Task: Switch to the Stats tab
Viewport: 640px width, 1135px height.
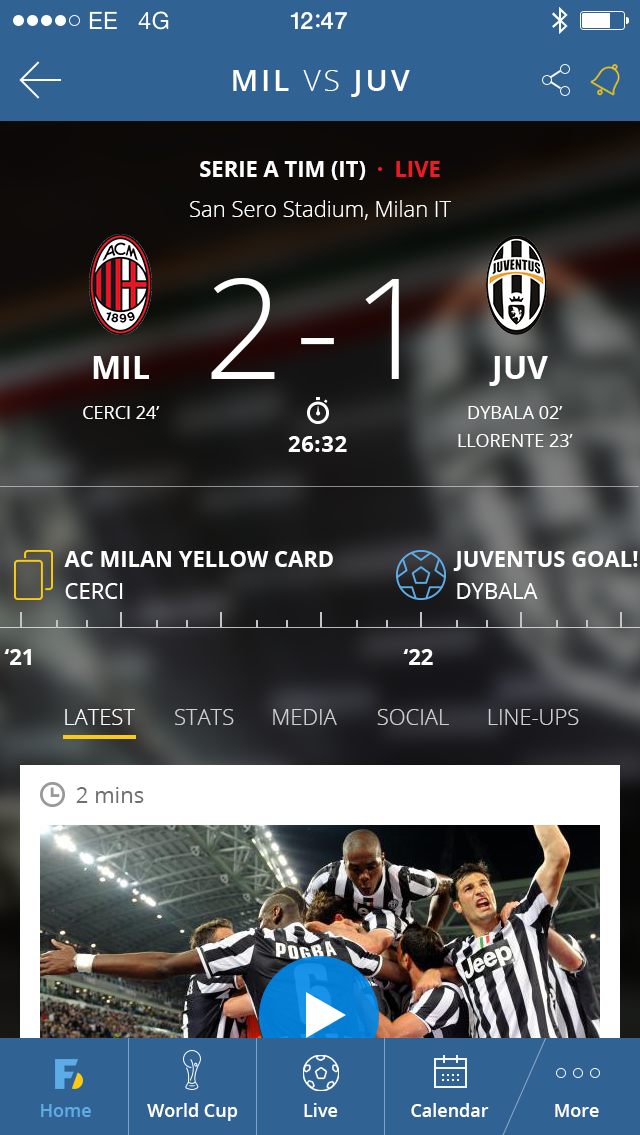Action: click(203, 717)
